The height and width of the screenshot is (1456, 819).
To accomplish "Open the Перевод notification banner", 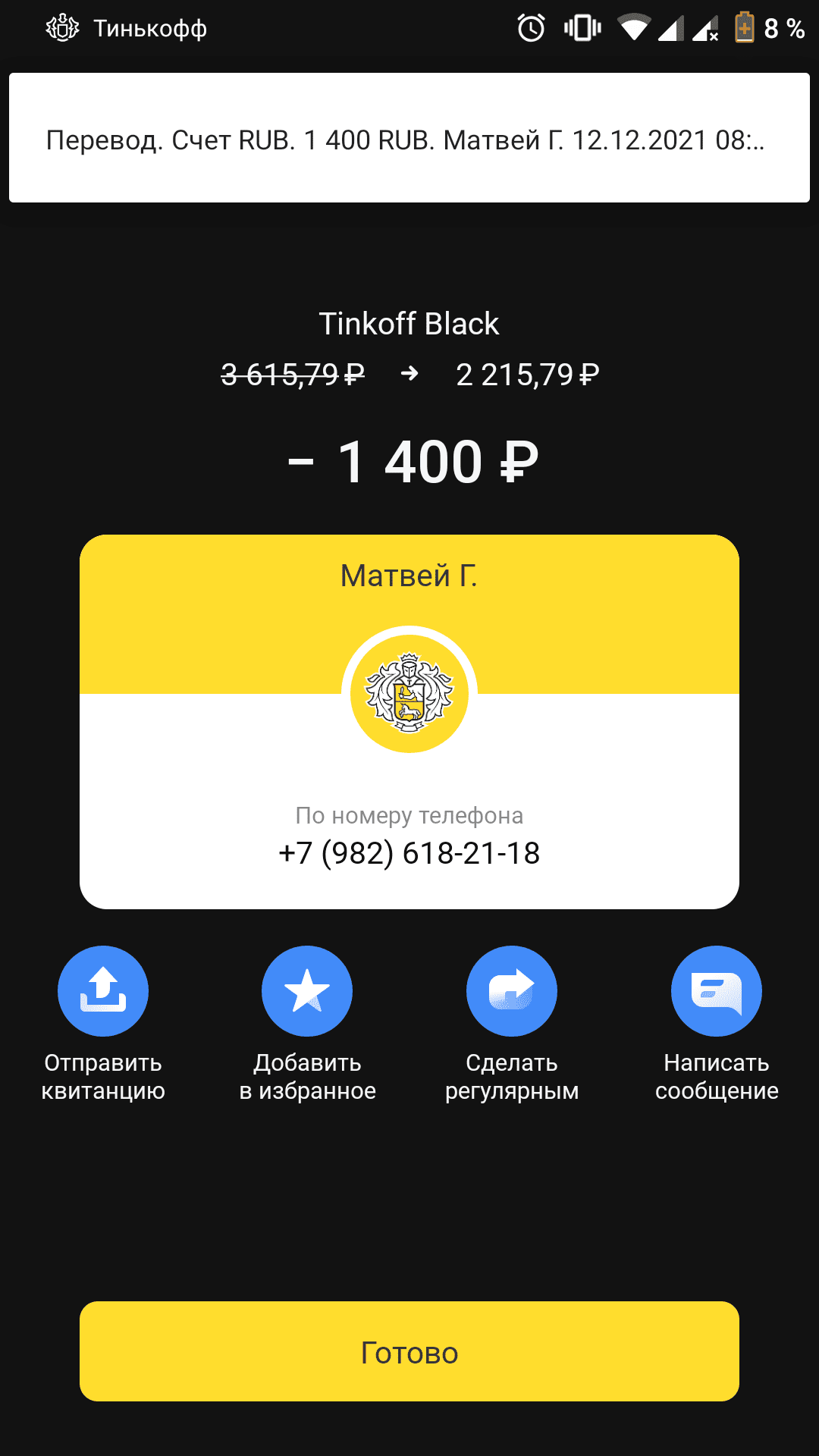I will (409, 138).
